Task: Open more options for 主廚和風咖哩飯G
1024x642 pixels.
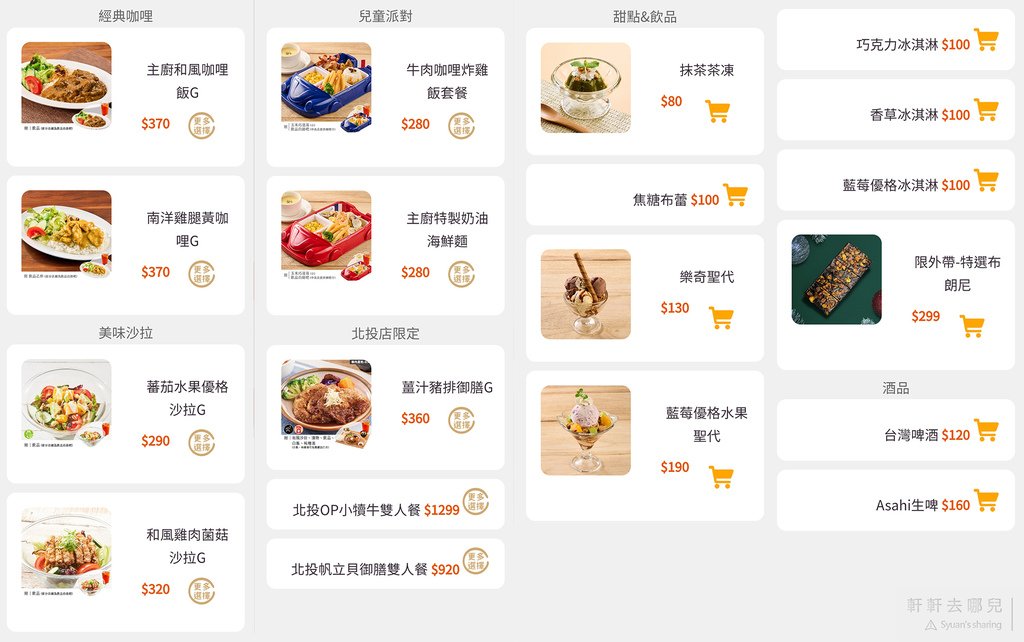Action: pyautogui.click(x=202, y=126)
